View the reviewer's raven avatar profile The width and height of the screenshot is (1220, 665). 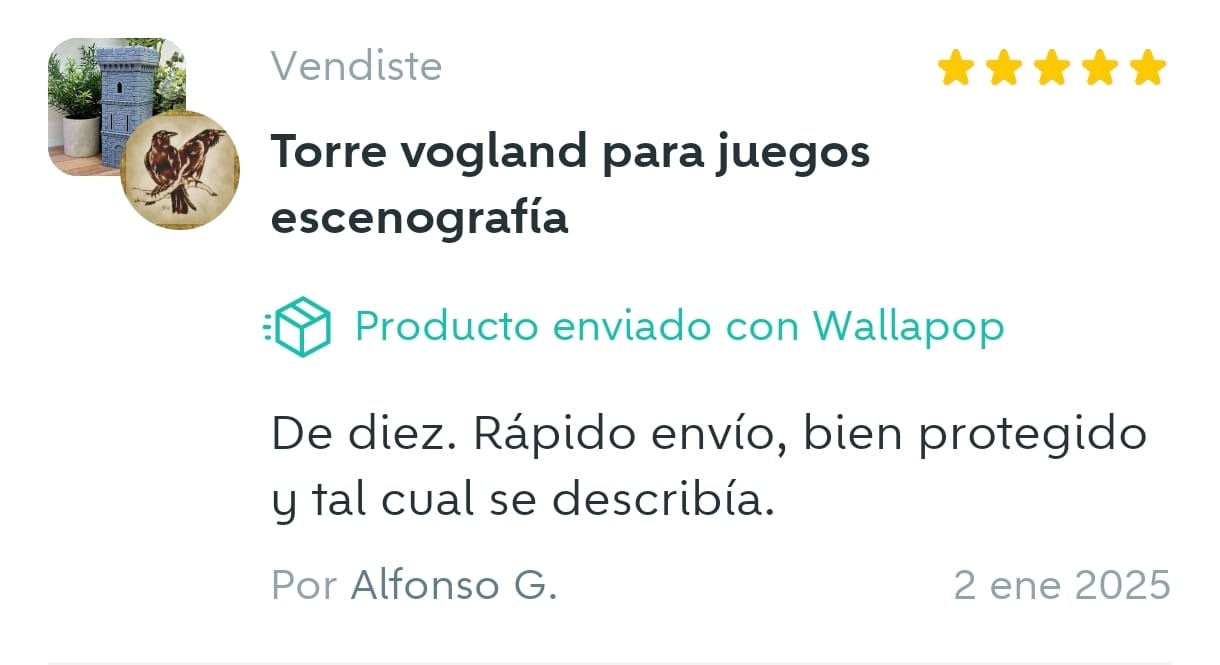pyautogui.click(x=180, y=170)
